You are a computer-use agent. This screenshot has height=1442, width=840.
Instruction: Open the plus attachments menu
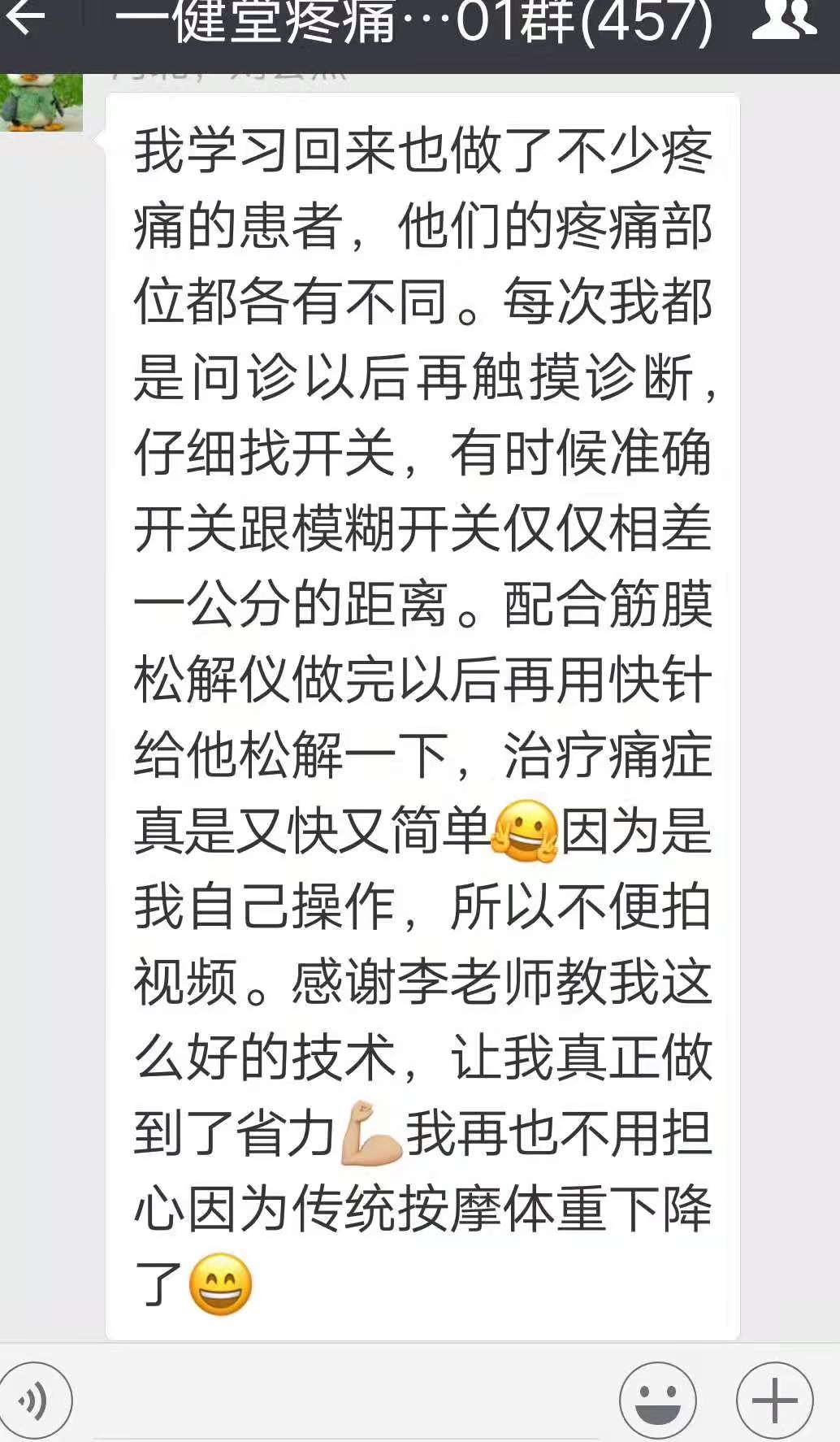[773, 1400]
